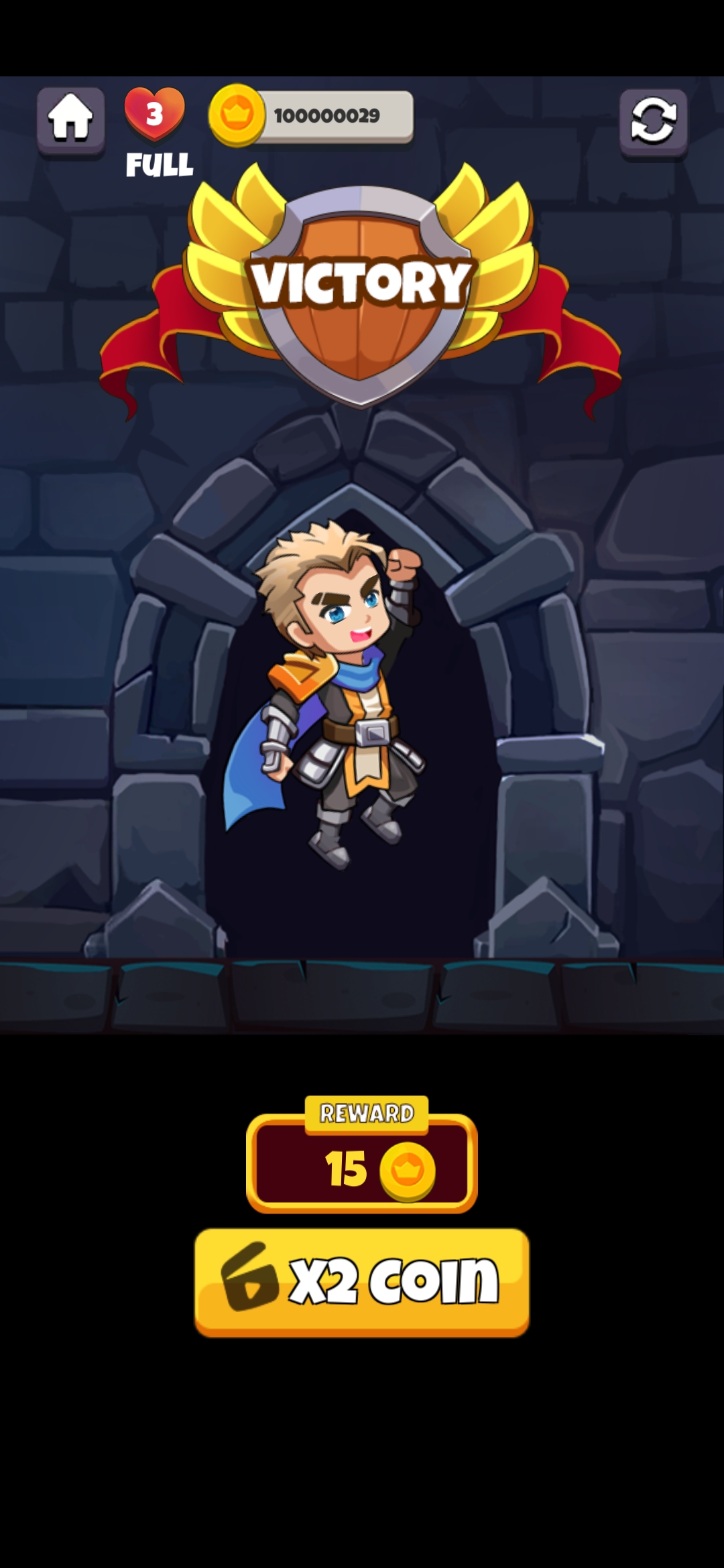Return to the home menu
This screenshot has width=724, height=1568.
(x=70, y=121)
